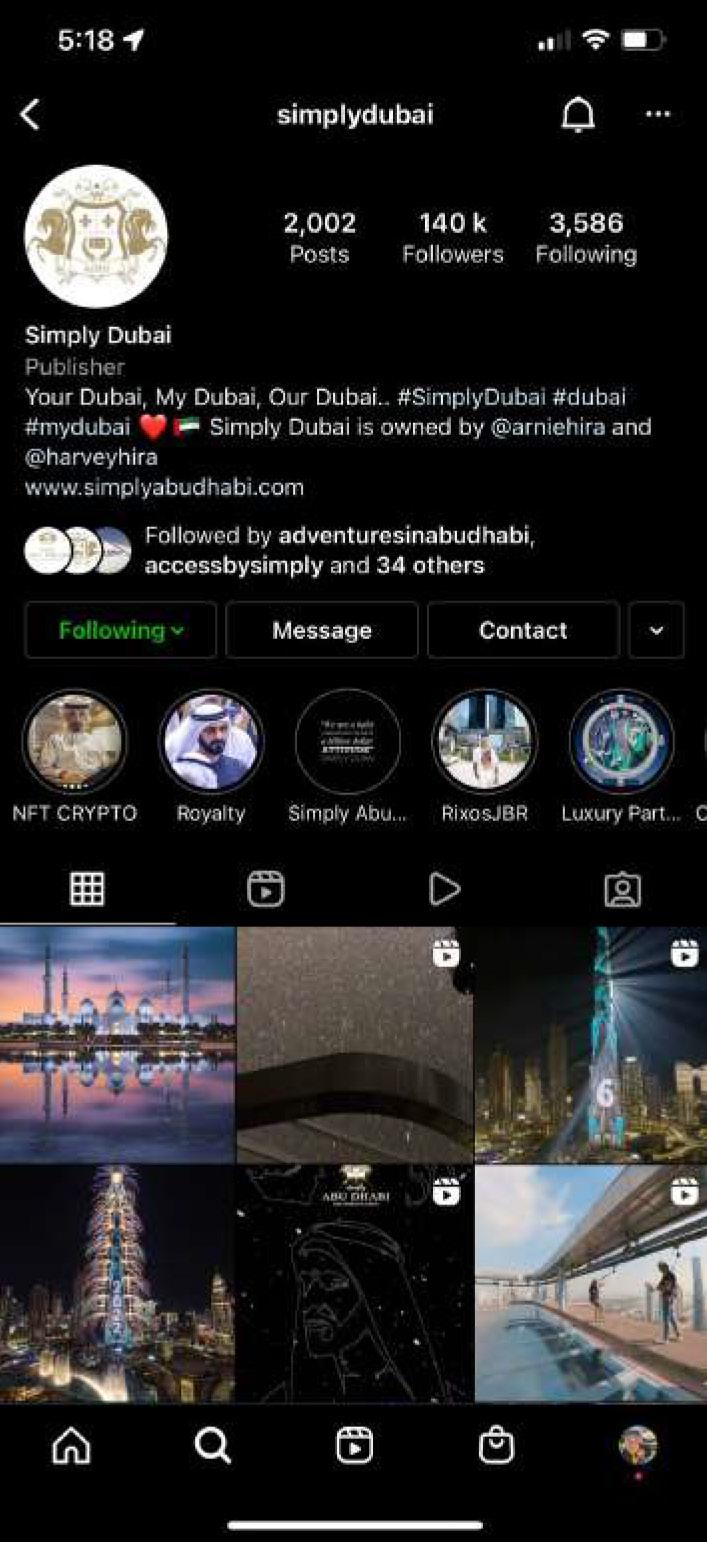Viewport: 707px width, 1542px height.
Task: Open the mosque reflection post
Action: (117, 1044)
